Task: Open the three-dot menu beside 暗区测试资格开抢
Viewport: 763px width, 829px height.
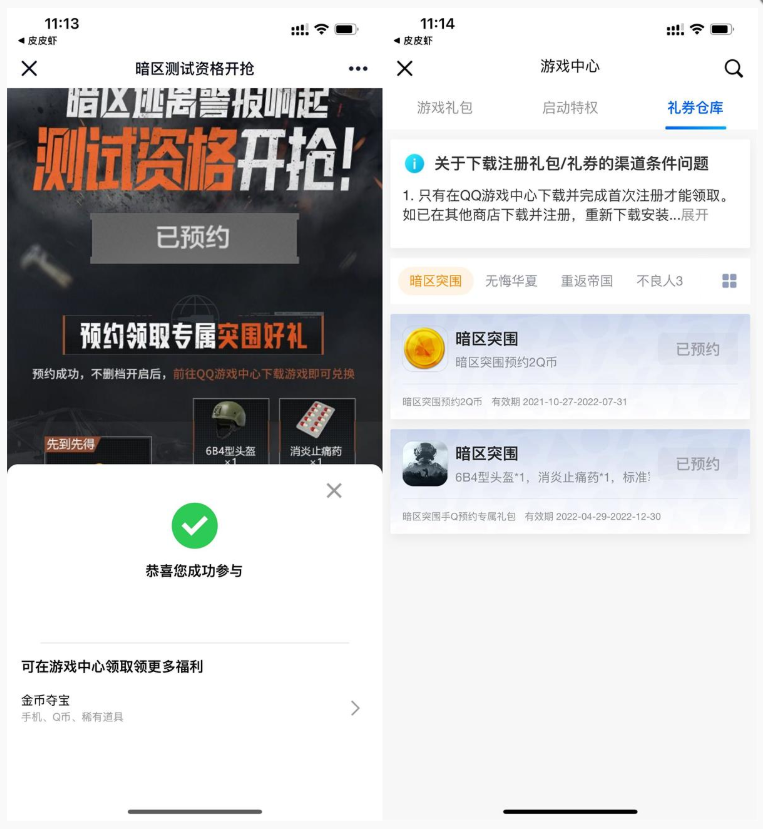Action: click(358, 68)
